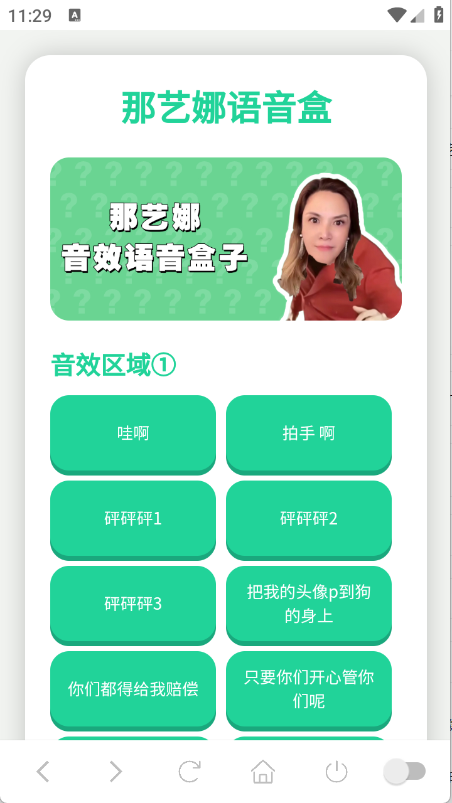Open the home page icon
Viewport: 452px width, 803px height.
pos(263,771)
